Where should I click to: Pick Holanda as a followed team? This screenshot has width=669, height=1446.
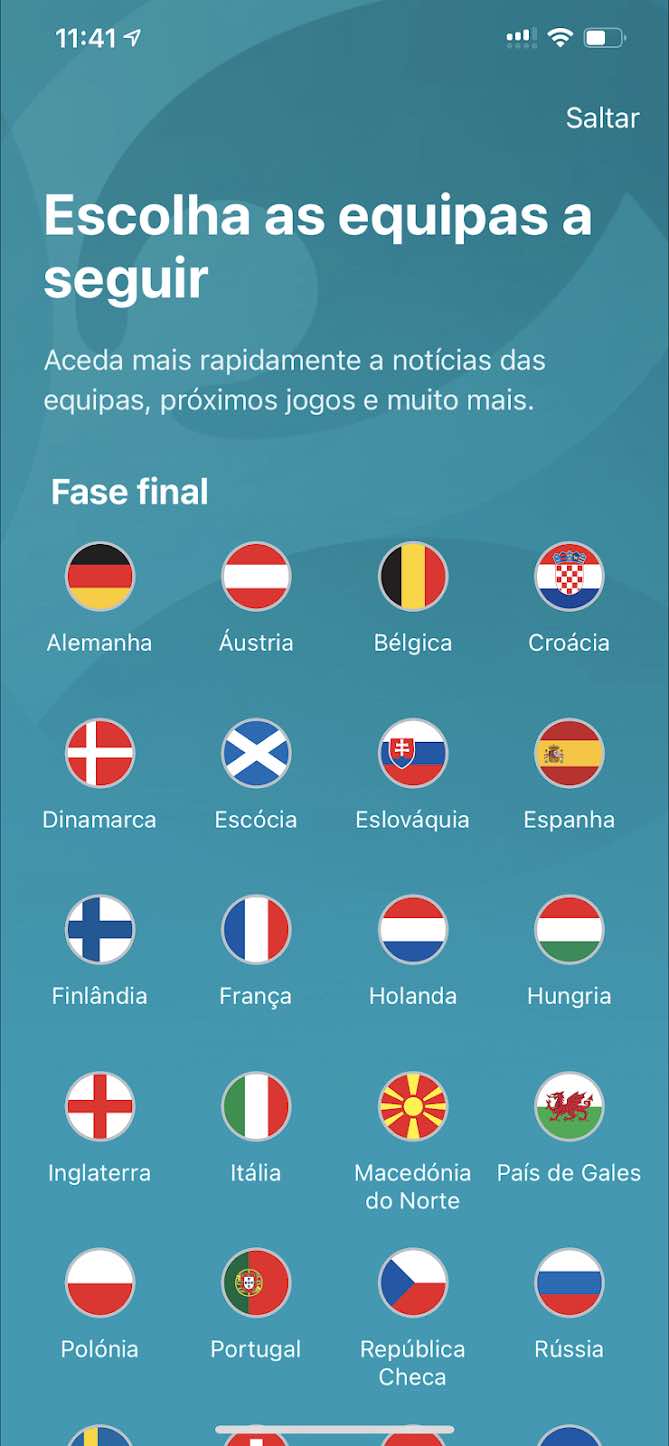coord(412,930)
